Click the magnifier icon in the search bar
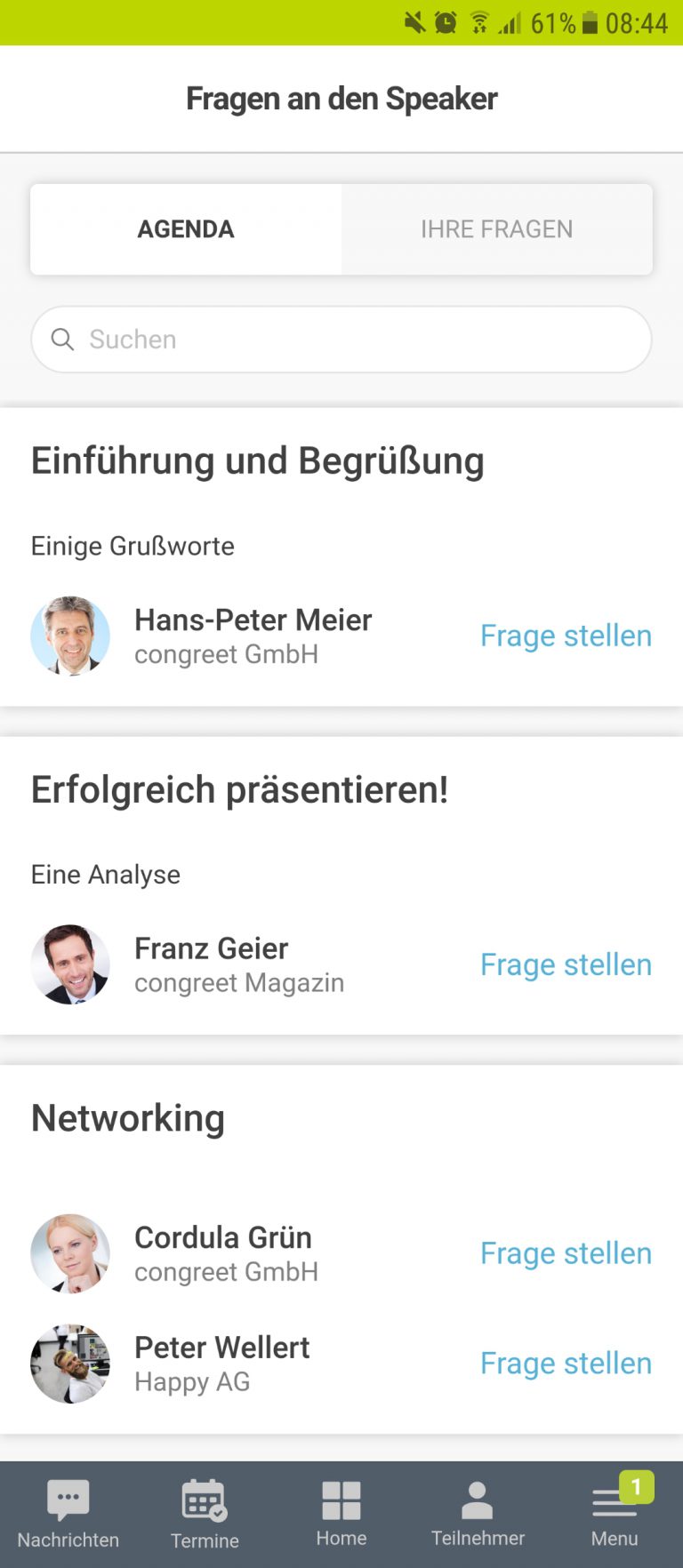 pos(62,340)
